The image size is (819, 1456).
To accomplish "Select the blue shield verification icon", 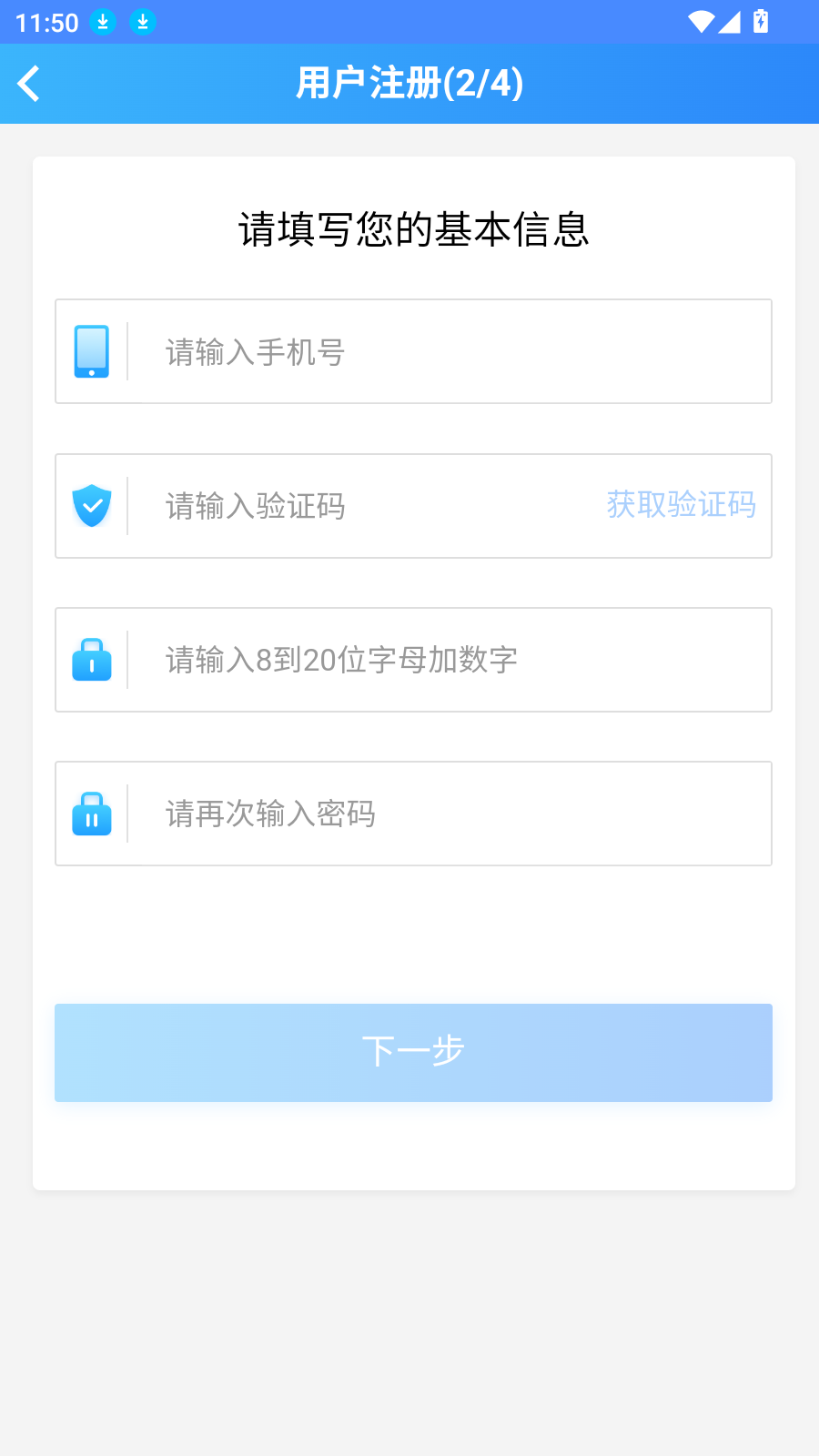I will (x=91, y=506).
